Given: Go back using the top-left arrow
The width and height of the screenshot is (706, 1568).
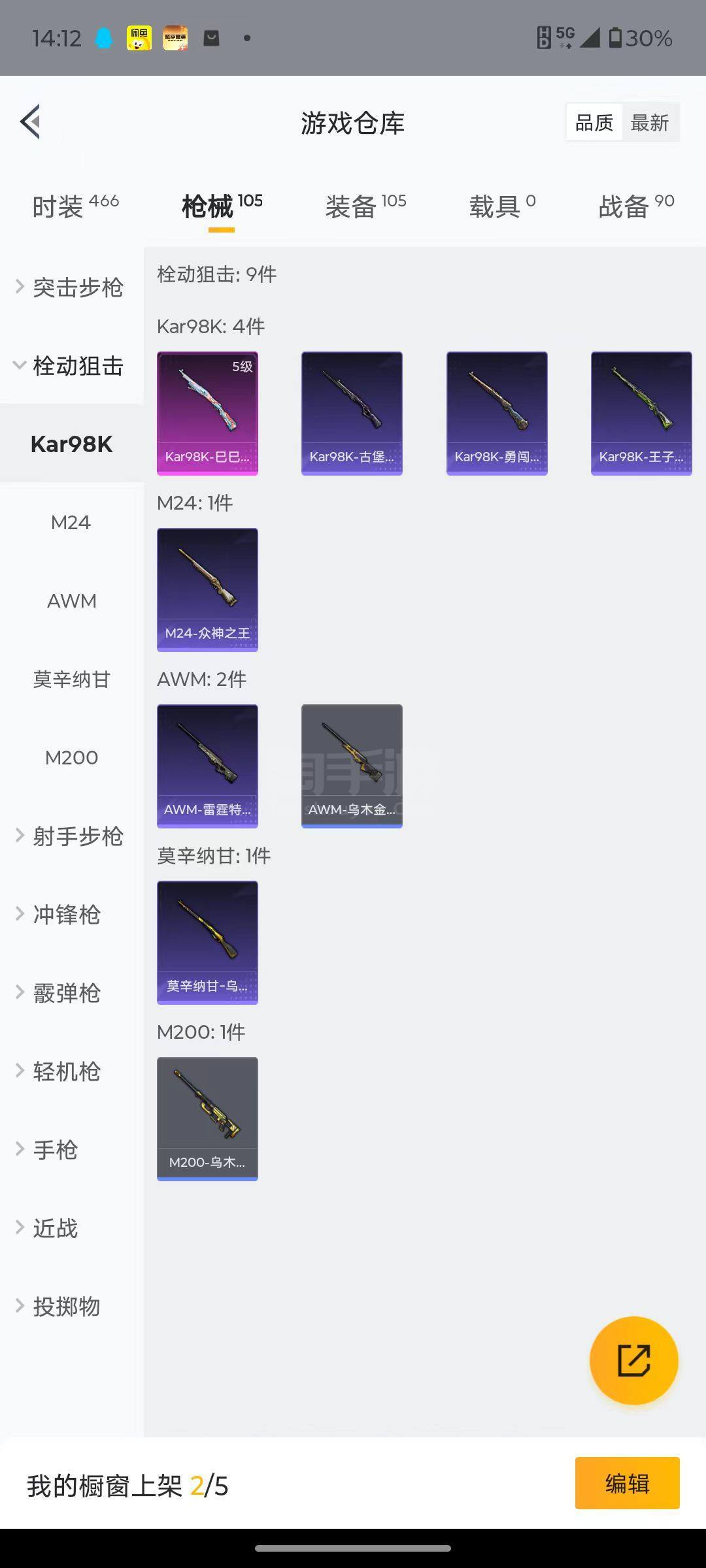Looking at the screenshot, I should (31, 122).
